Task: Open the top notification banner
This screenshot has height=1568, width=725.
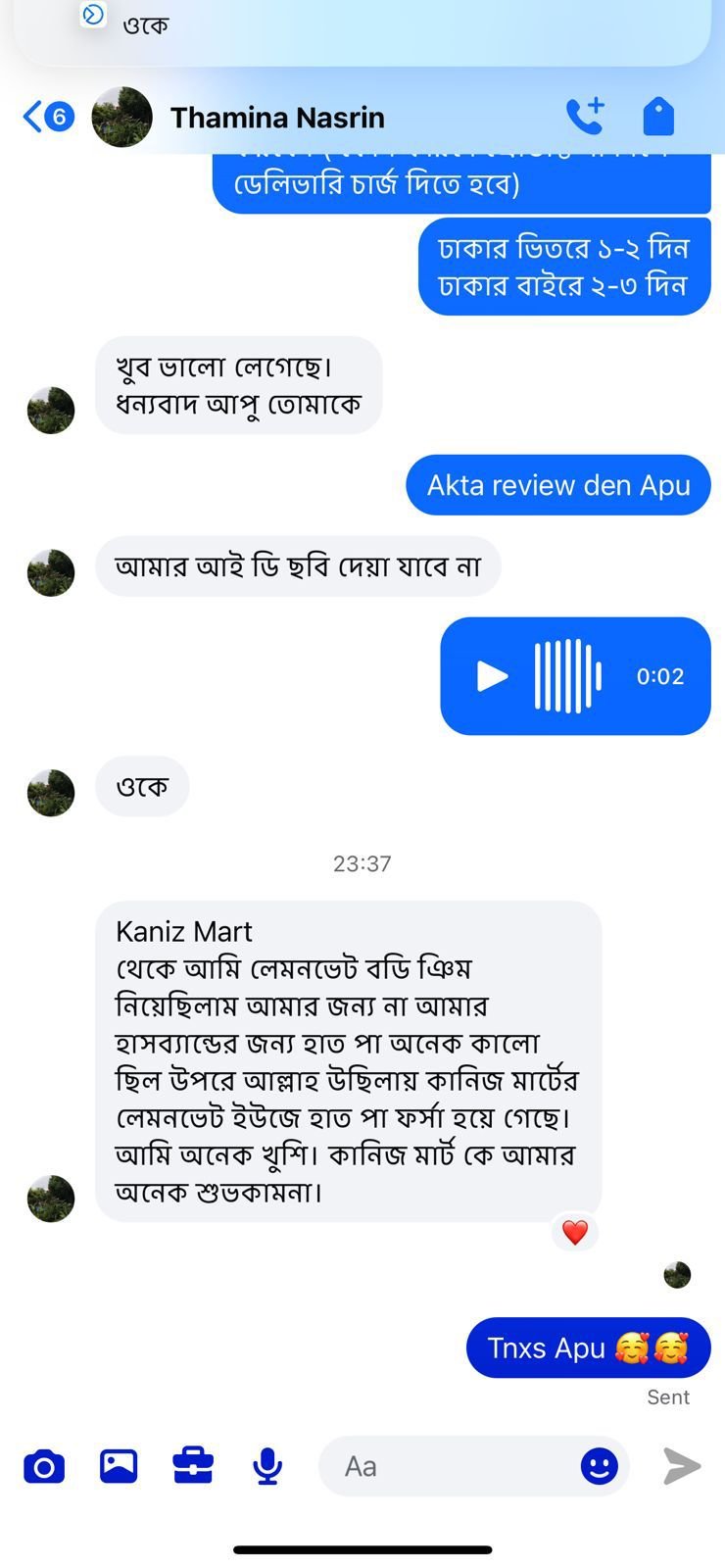Action: coord(362,29)
